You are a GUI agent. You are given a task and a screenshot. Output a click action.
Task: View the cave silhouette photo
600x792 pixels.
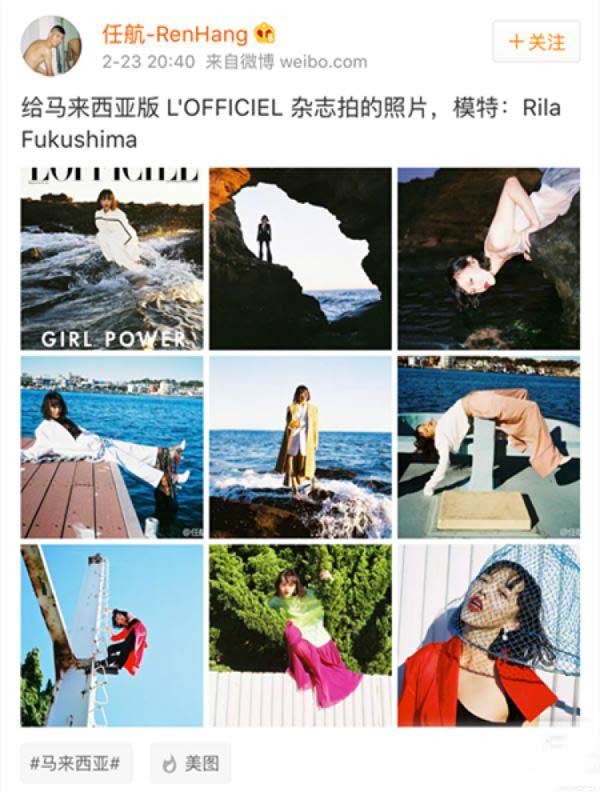(300, 258)
